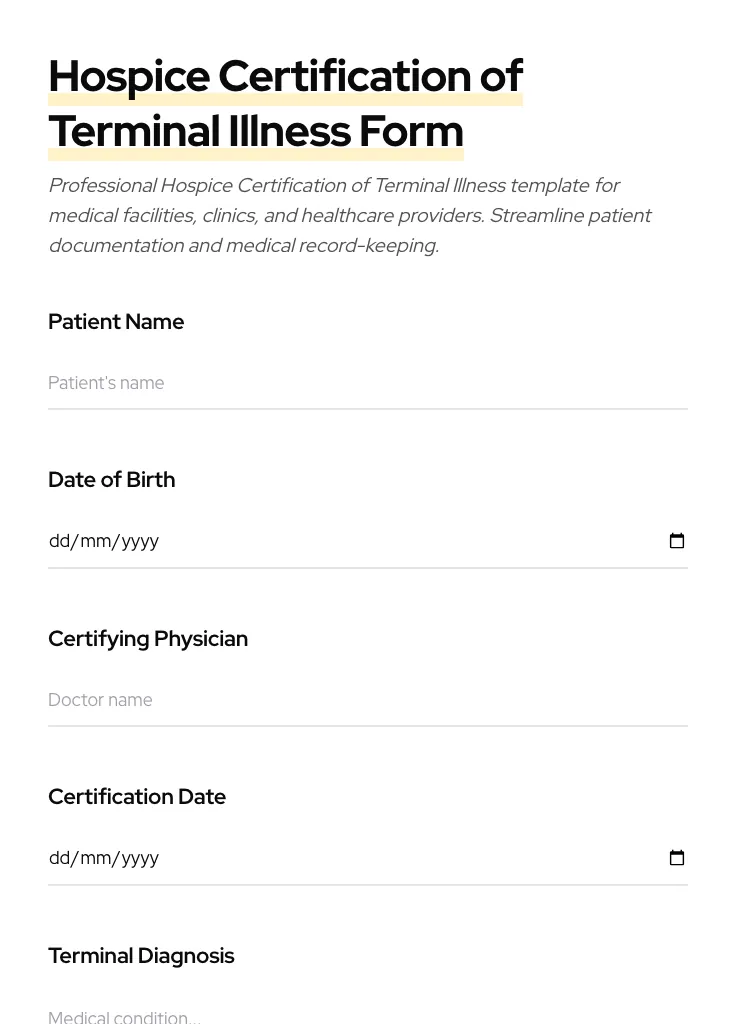The width and height of the screenshot is (736, 1024).
Task: Click the underline beneath Patient's name field
Action: (368, 409)
